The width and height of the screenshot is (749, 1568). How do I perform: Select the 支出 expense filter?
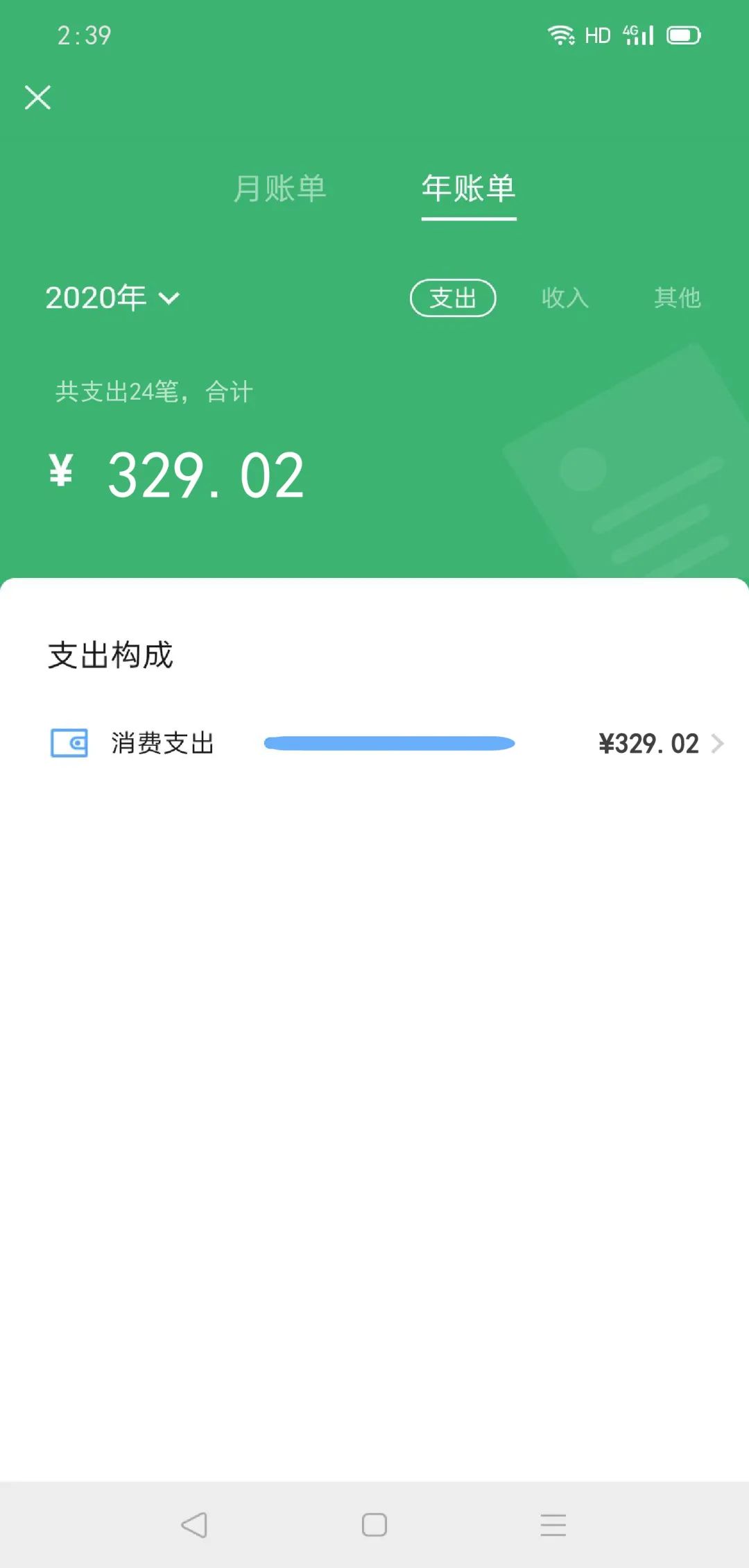pyautogui.click(x=454, y=298)
